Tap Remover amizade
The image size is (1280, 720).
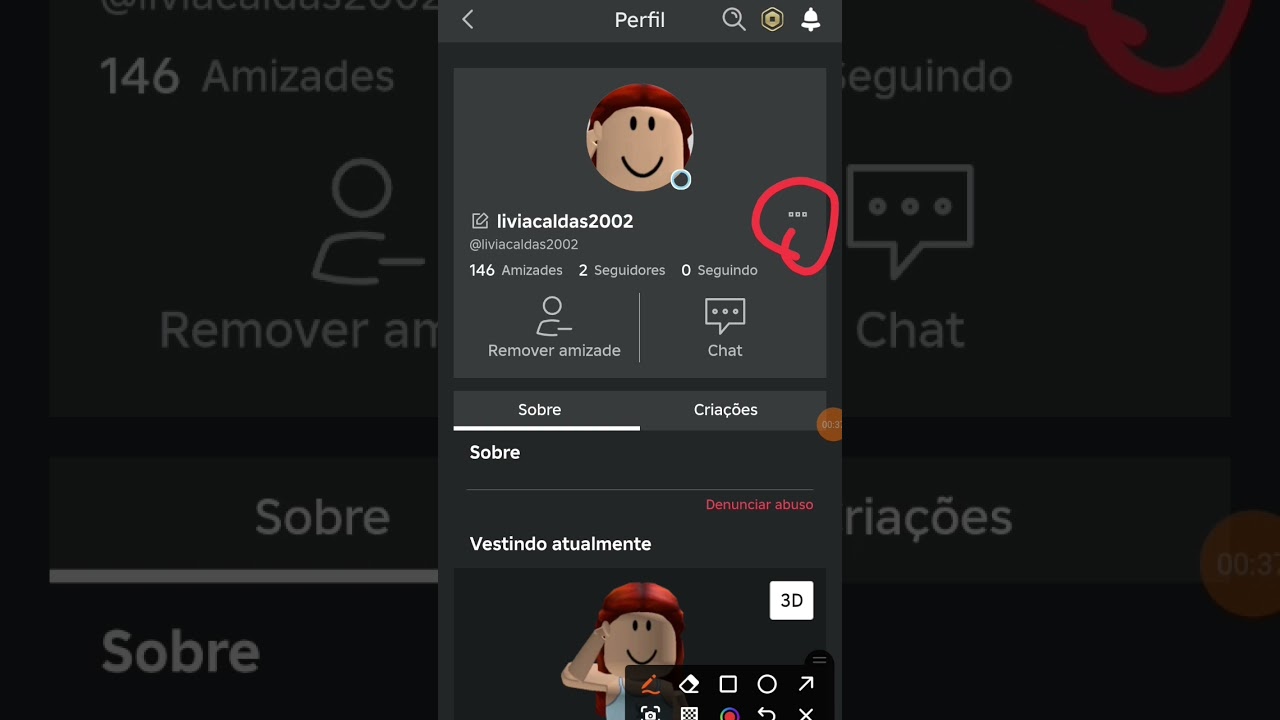[x=554, y=328]
